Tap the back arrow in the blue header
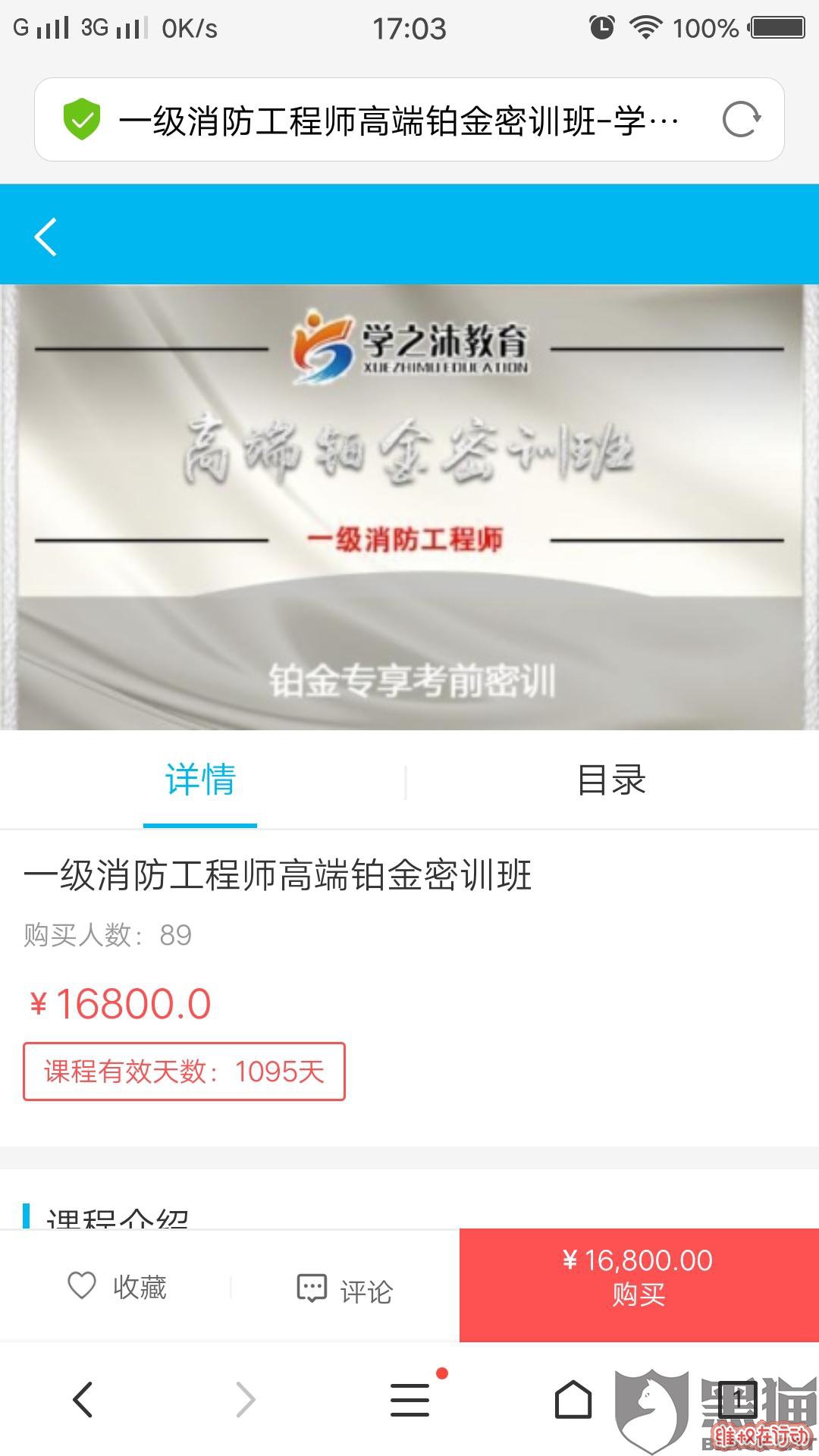 click(x=45, y=237)
